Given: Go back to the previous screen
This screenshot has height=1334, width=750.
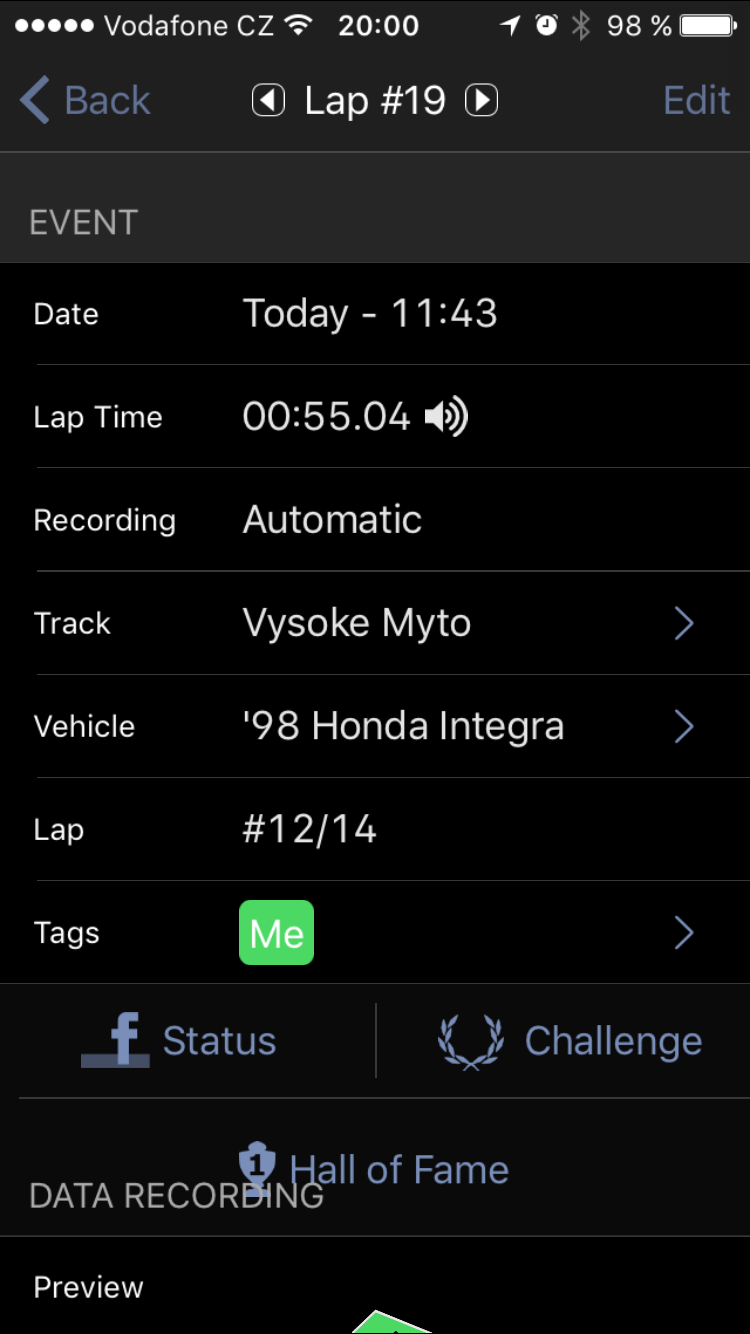Looking at the screenshot, I should [x=85, y=101].
